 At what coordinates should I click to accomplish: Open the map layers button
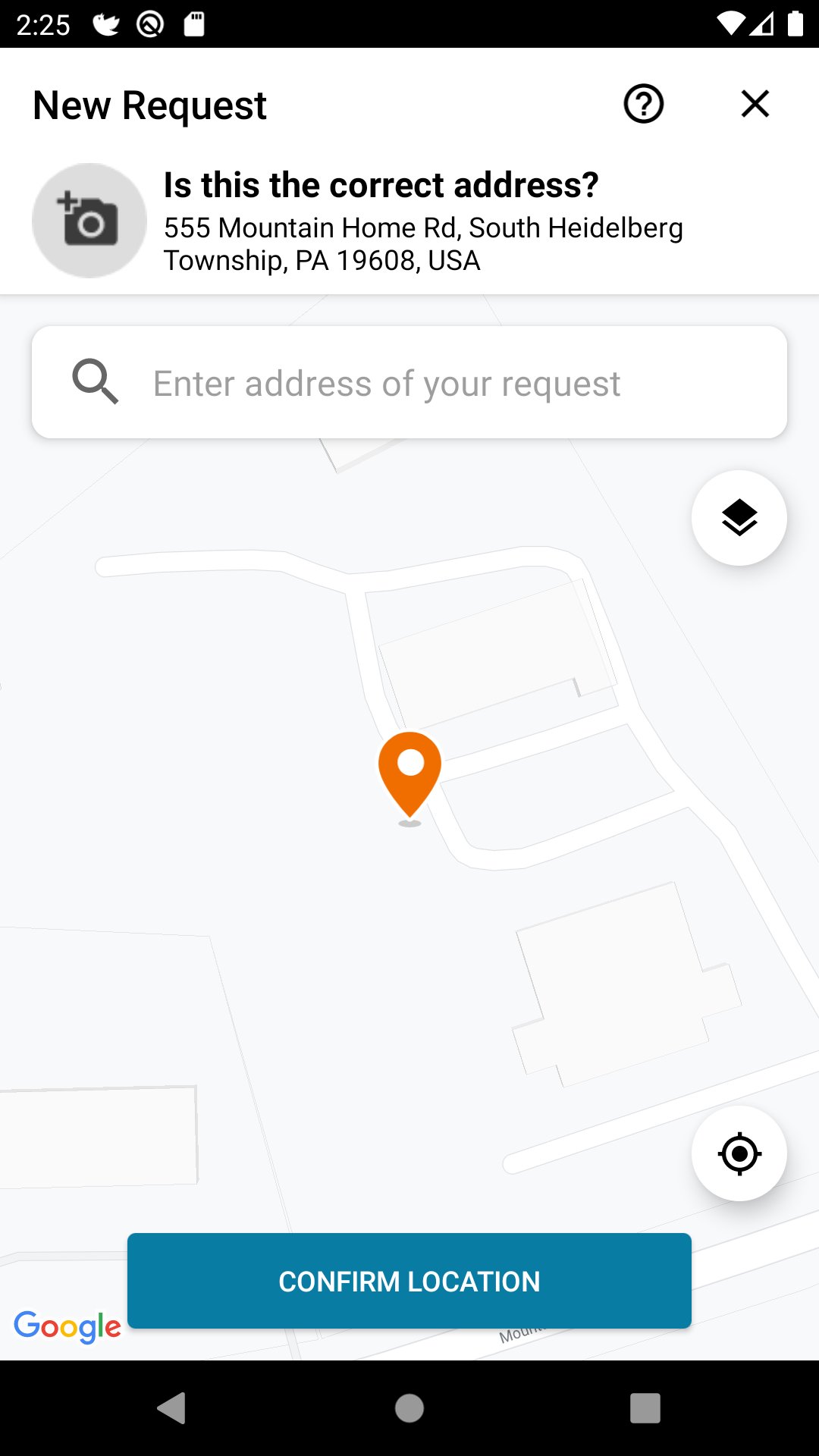(739, 518)
